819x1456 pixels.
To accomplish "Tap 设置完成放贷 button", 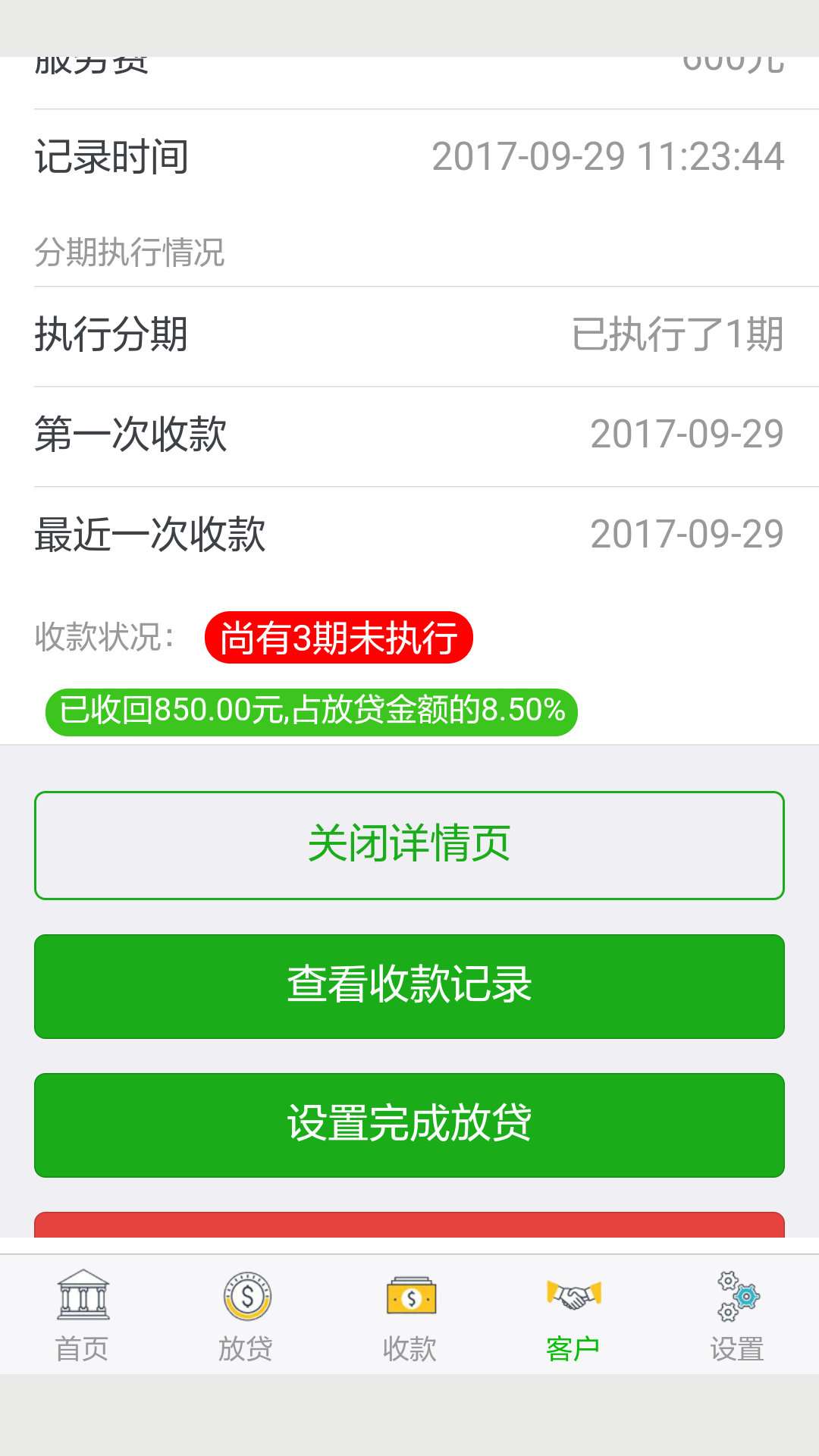I will pyautogui.click(x=409, y=1125).
